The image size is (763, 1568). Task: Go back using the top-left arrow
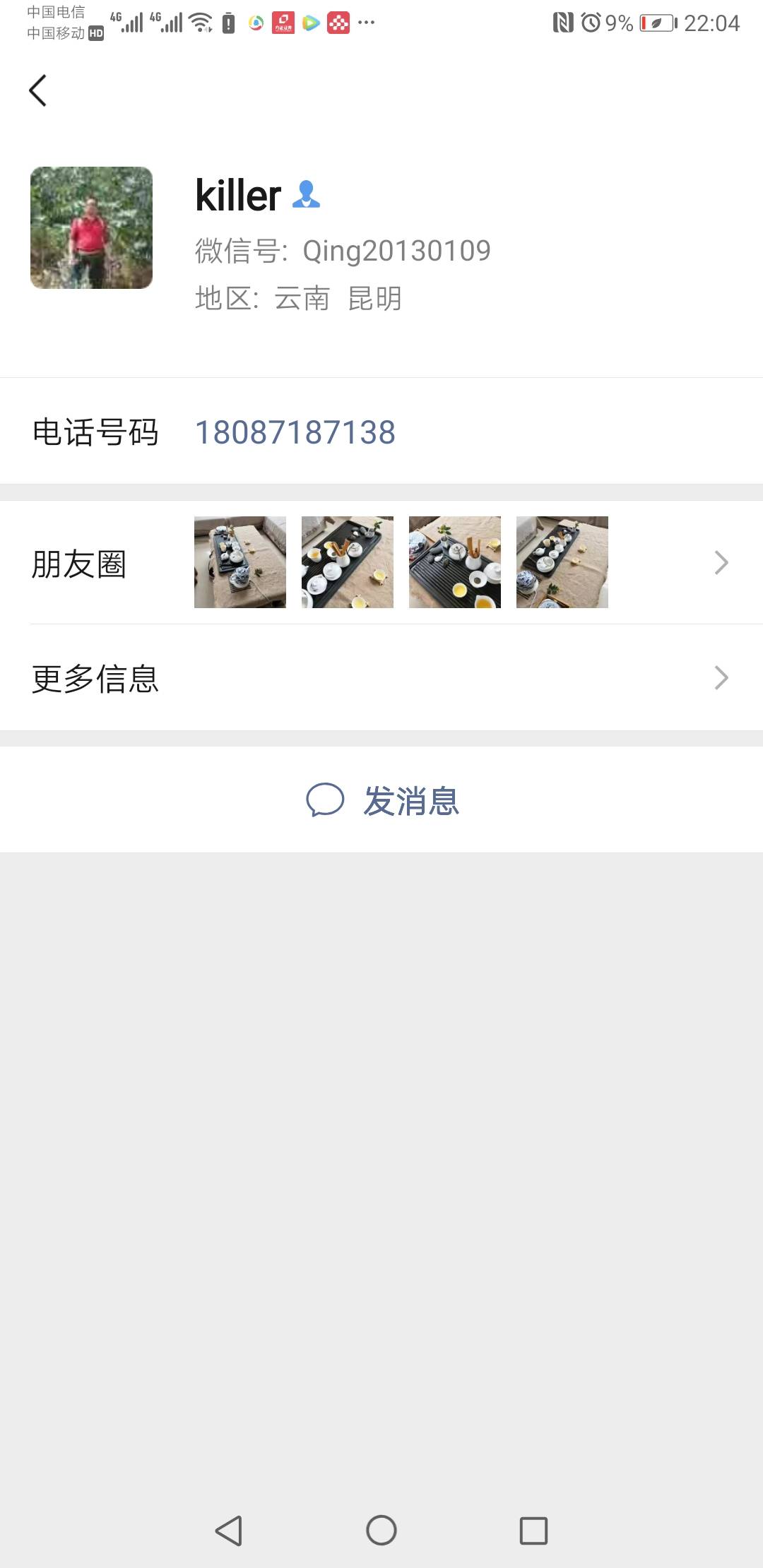[38, 90]
